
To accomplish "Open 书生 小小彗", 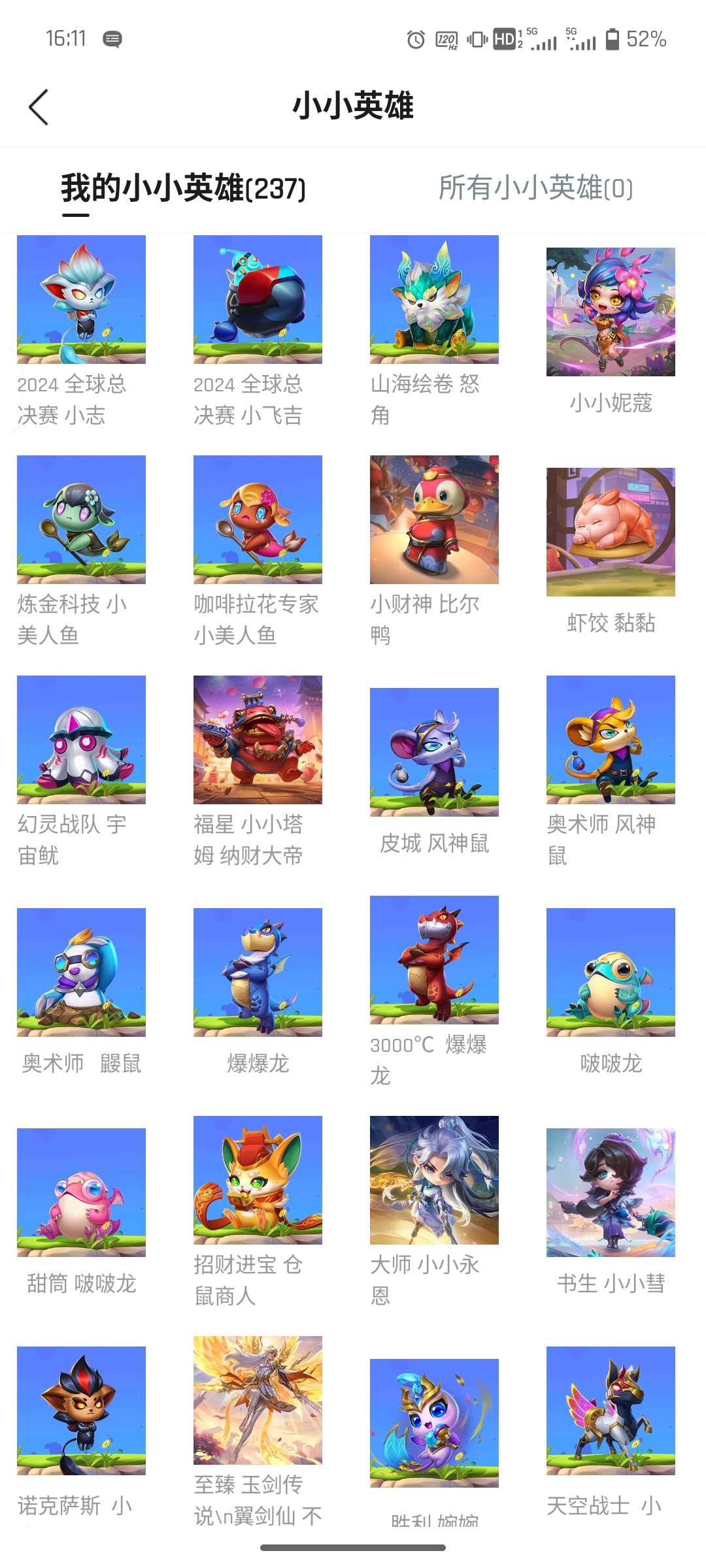I will pos(611,1193).
